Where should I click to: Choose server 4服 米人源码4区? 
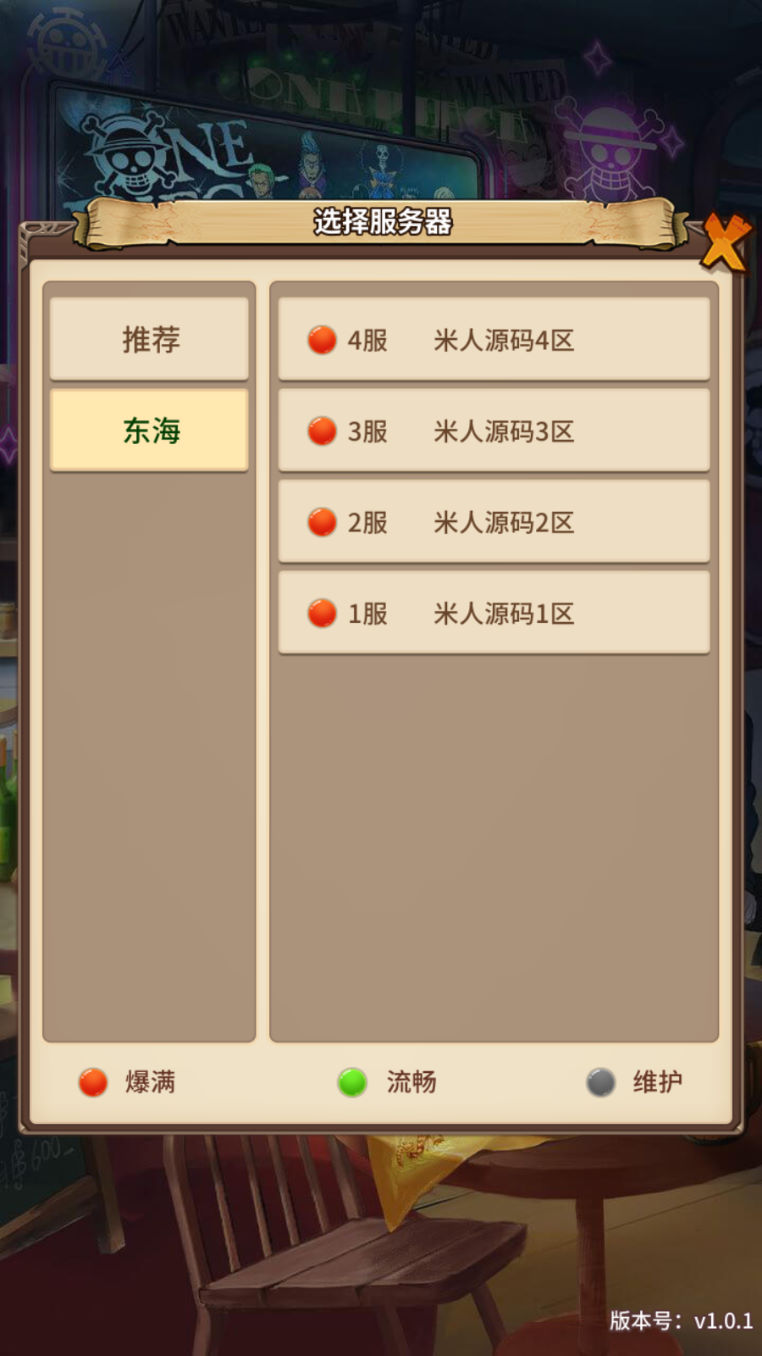pos(494,340)
